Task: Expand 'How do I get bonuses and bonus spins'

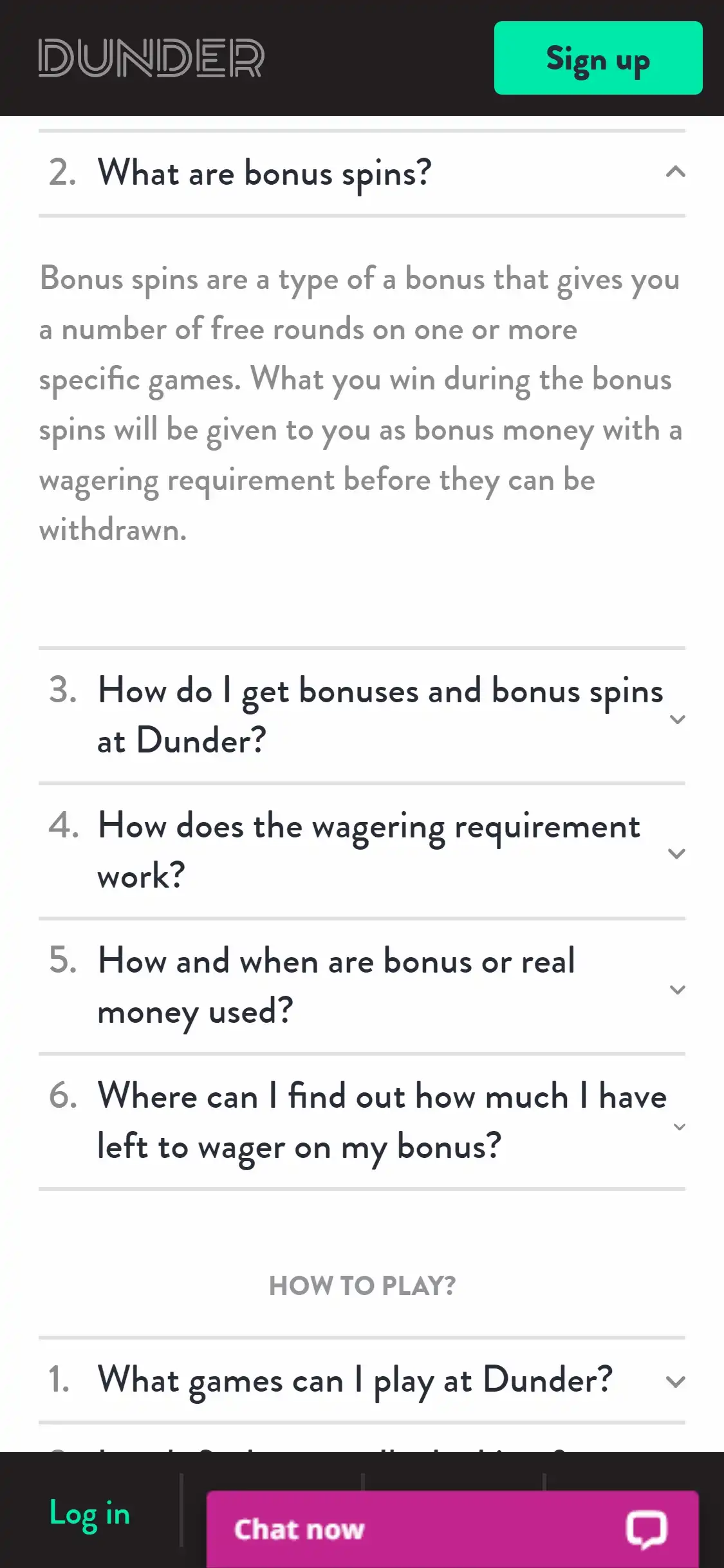Action: (x=676, y=718)
